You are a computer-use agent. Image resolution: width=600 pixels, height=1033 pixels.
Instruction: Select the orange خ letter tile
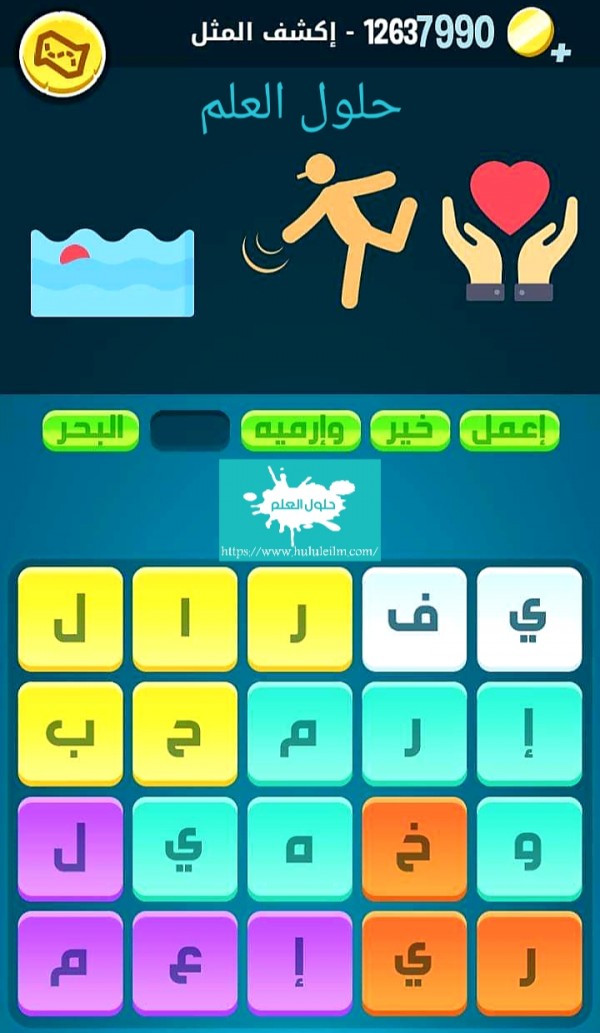tap(415, 849)
